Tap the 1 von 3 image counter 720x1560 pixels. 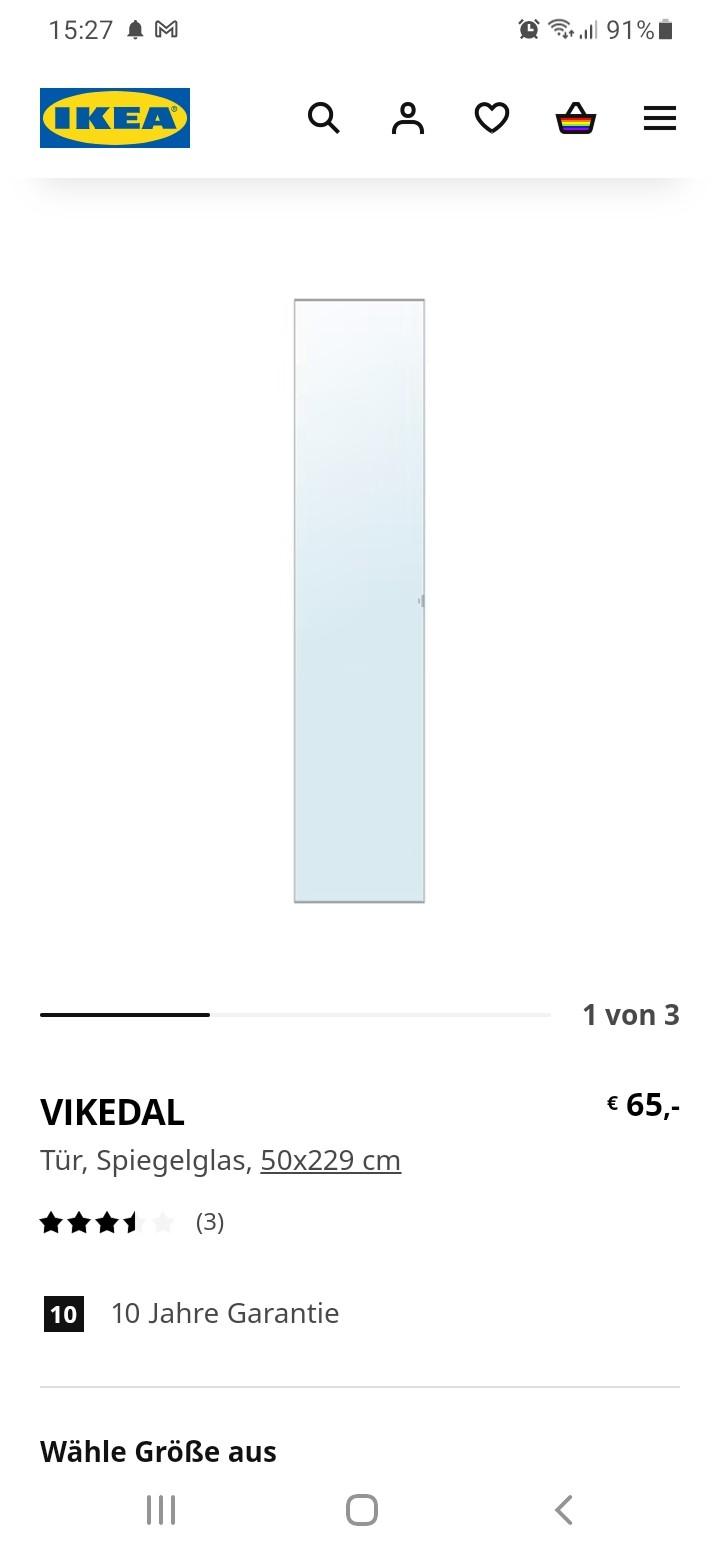(x=631, y=1014)
